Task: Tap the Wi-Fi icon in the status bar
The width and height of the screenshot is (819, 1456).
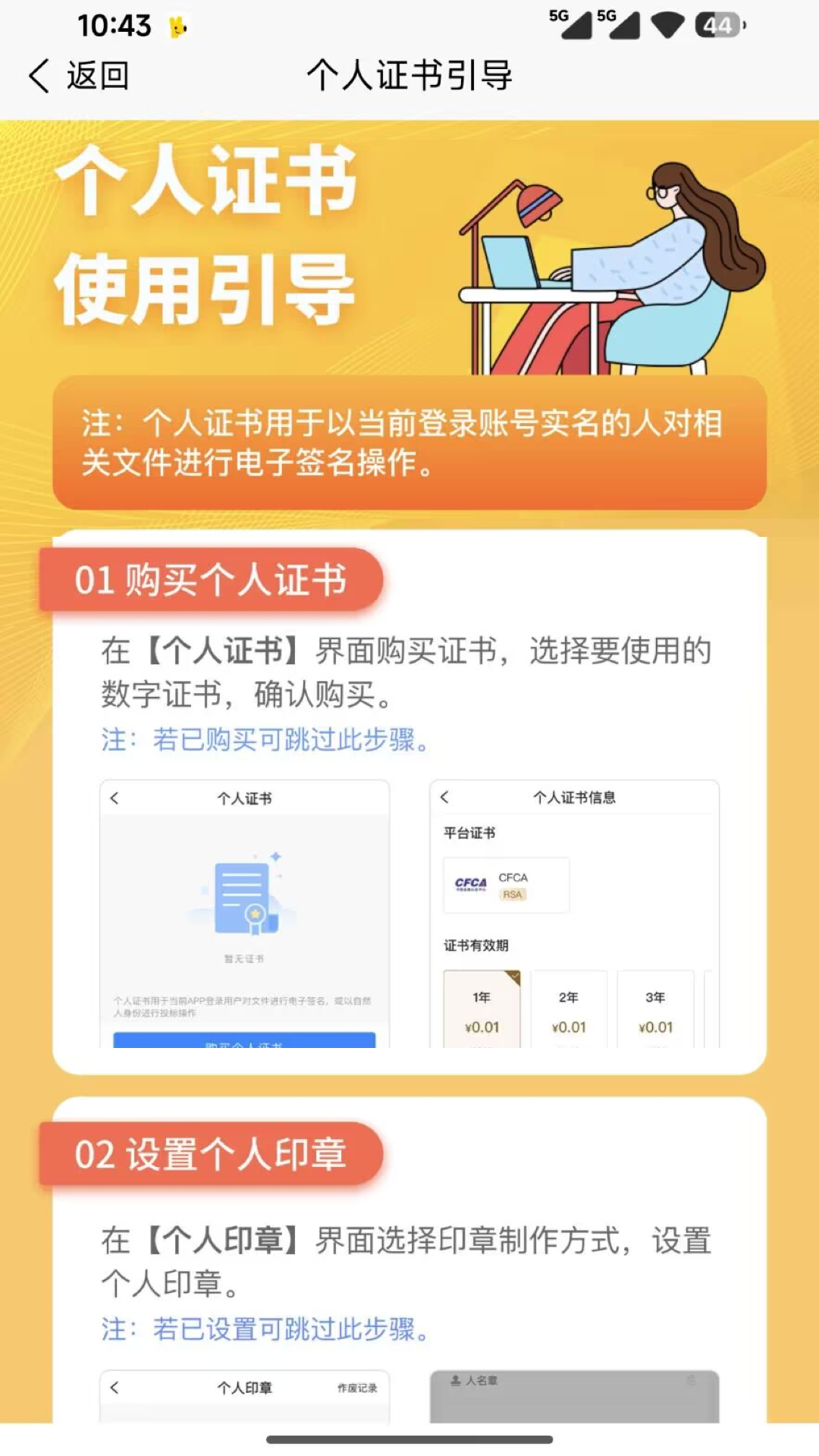Action: pos(667,23)
